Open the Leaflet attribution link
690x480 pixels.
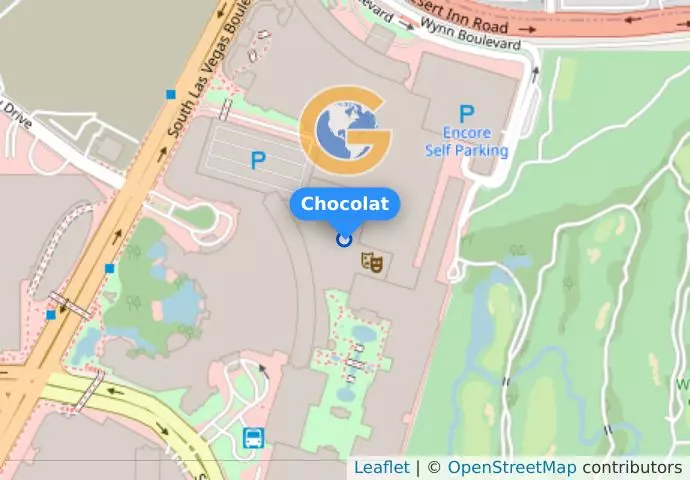coord(381,468)
